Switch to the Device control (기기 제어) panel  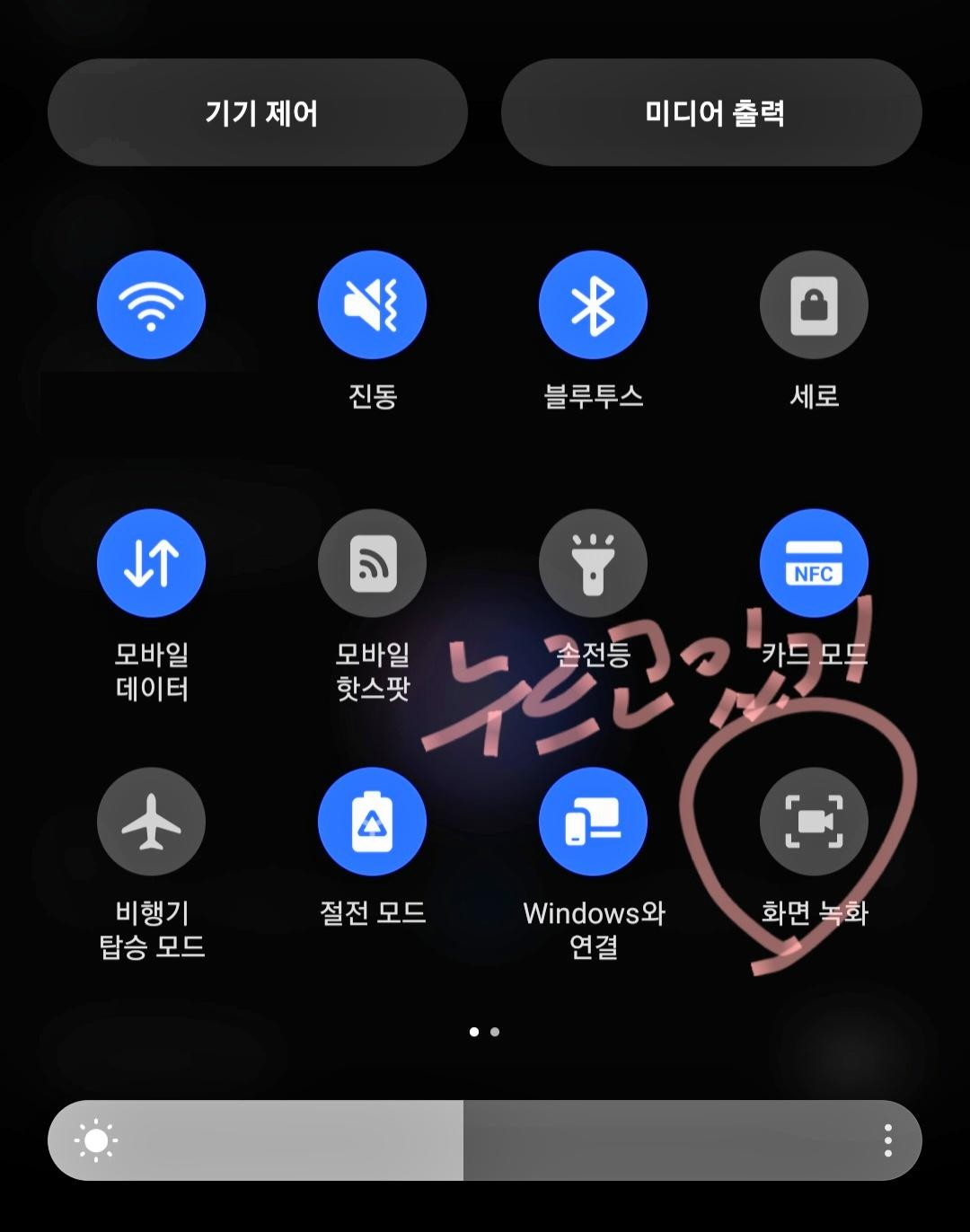pyautogui.click(x=258, y=112)
